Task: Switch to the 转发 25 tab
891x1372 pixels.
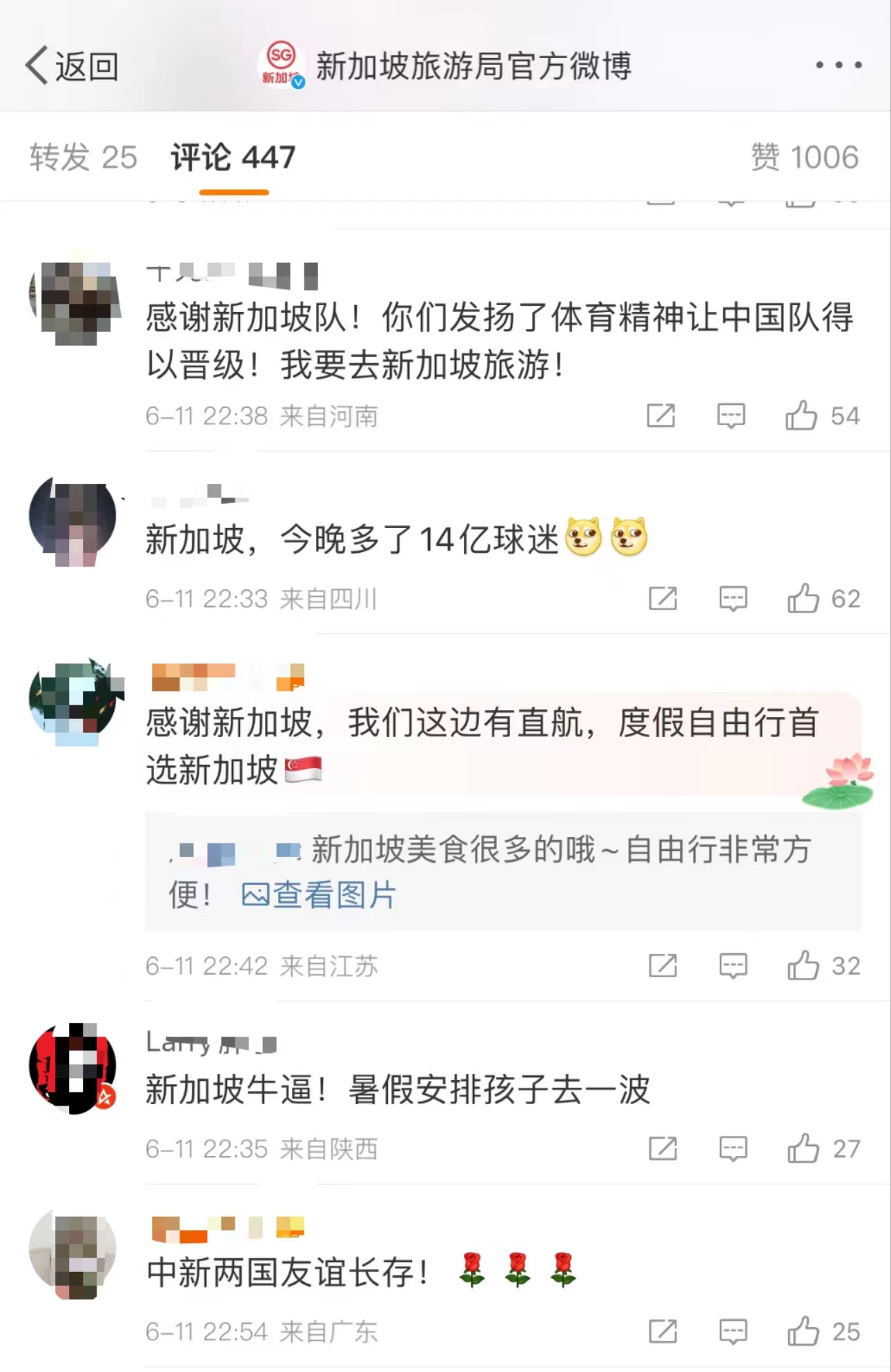Action: (83, 157)
